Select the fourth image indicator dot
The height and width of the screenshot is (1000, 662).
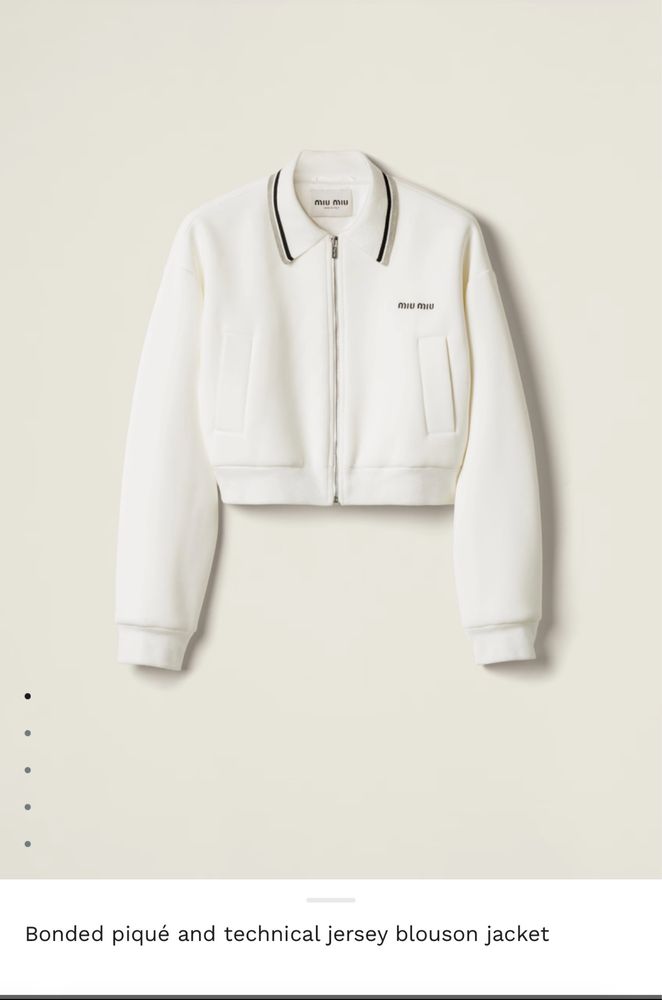pyautogui.click(x=28, y=806)
